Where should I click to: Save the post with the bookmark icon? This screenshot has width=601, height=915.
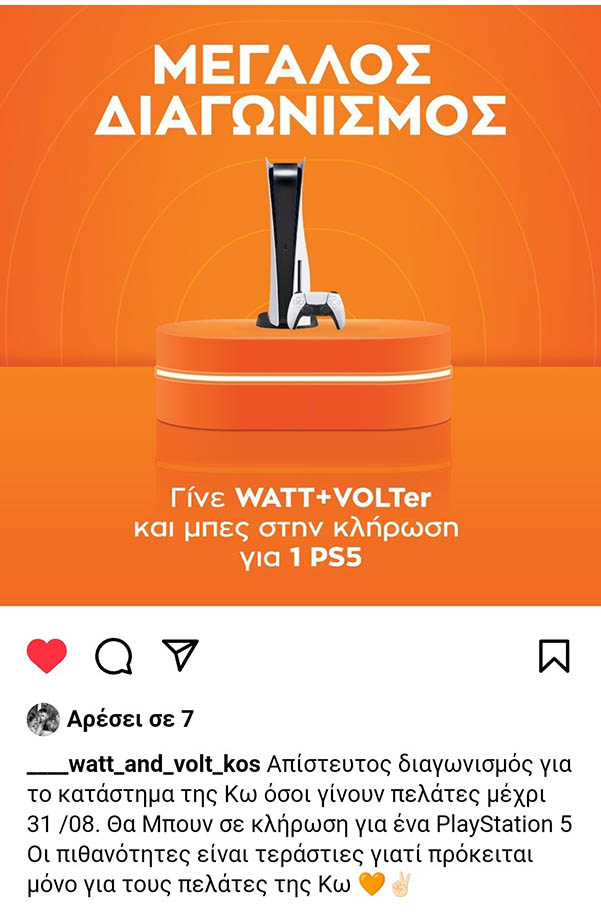pos(553,656)
